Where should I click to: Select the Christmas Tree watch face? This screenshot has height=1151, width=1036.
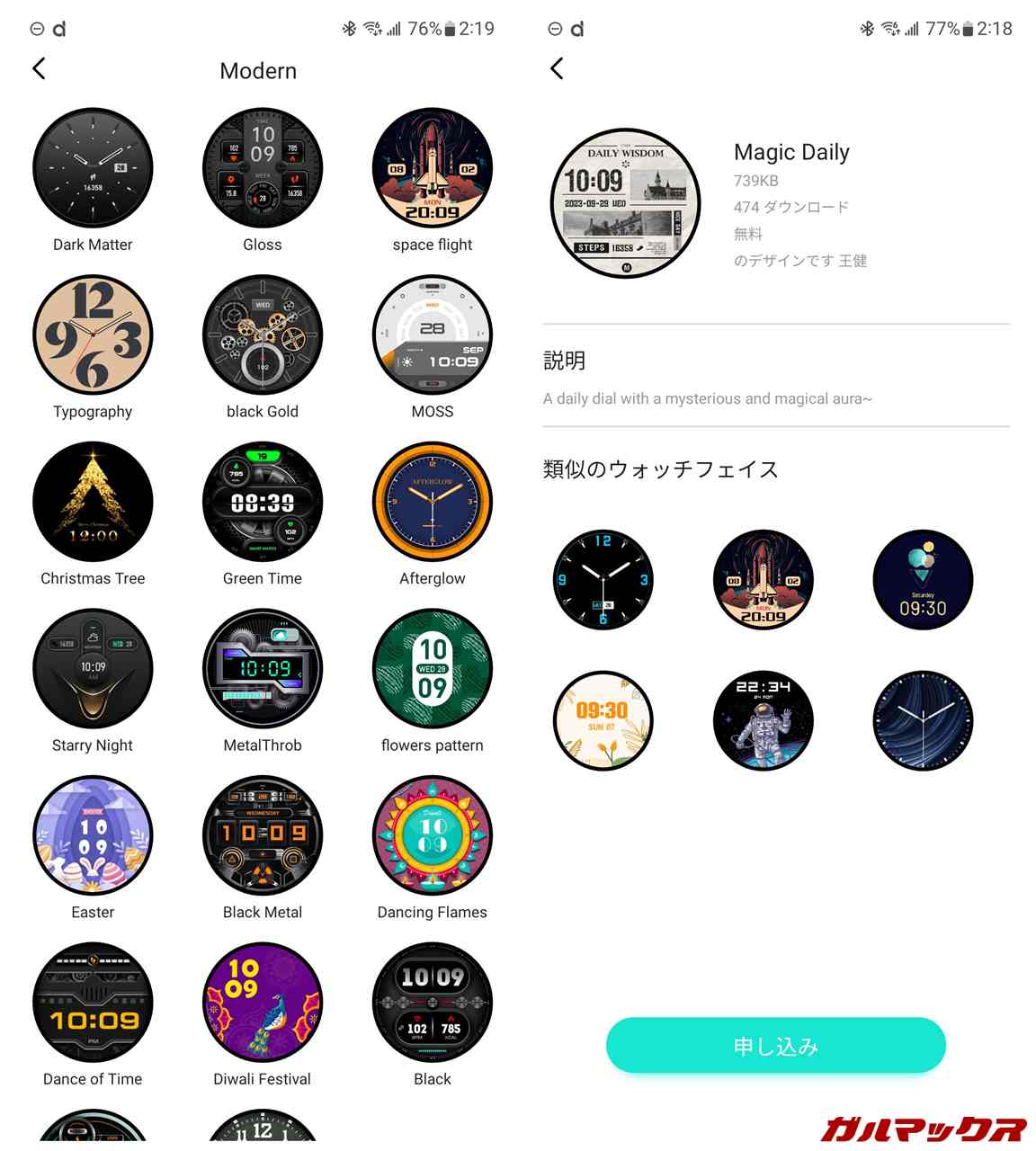click(93, 503)
